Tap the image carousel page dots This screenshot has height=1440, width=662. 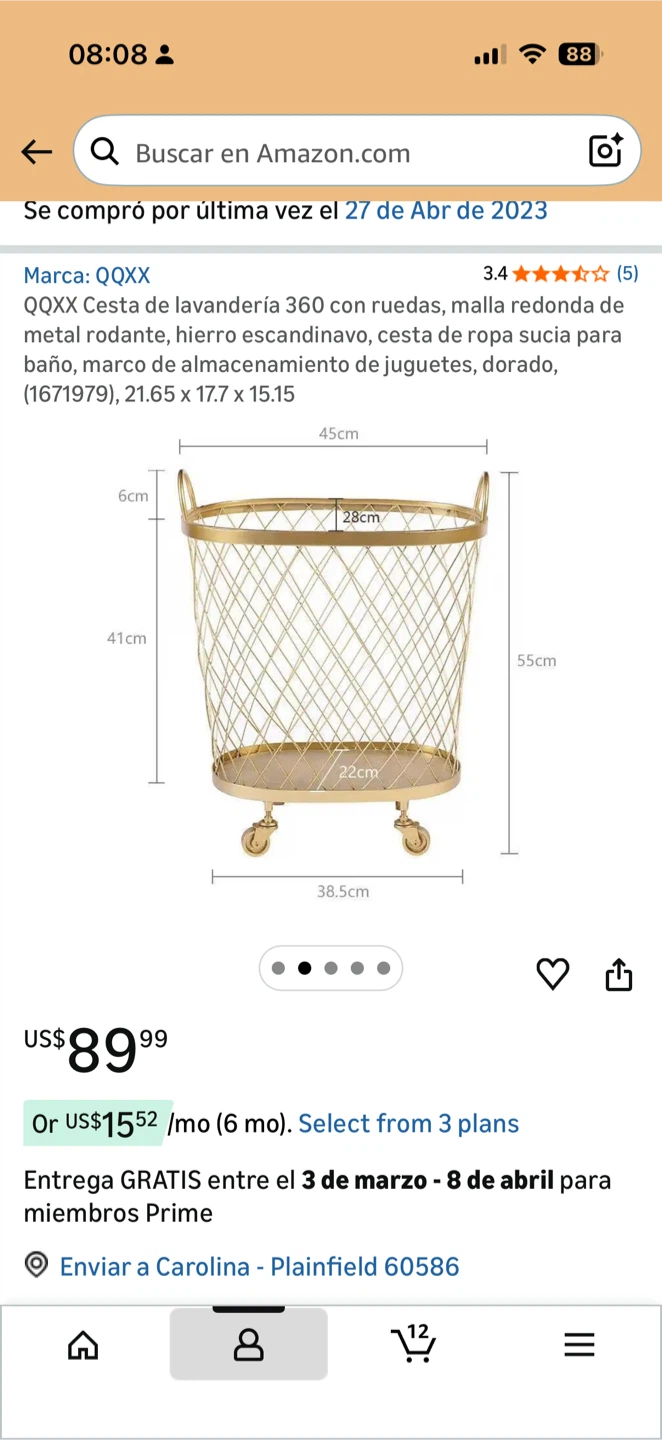pos(331,968)
